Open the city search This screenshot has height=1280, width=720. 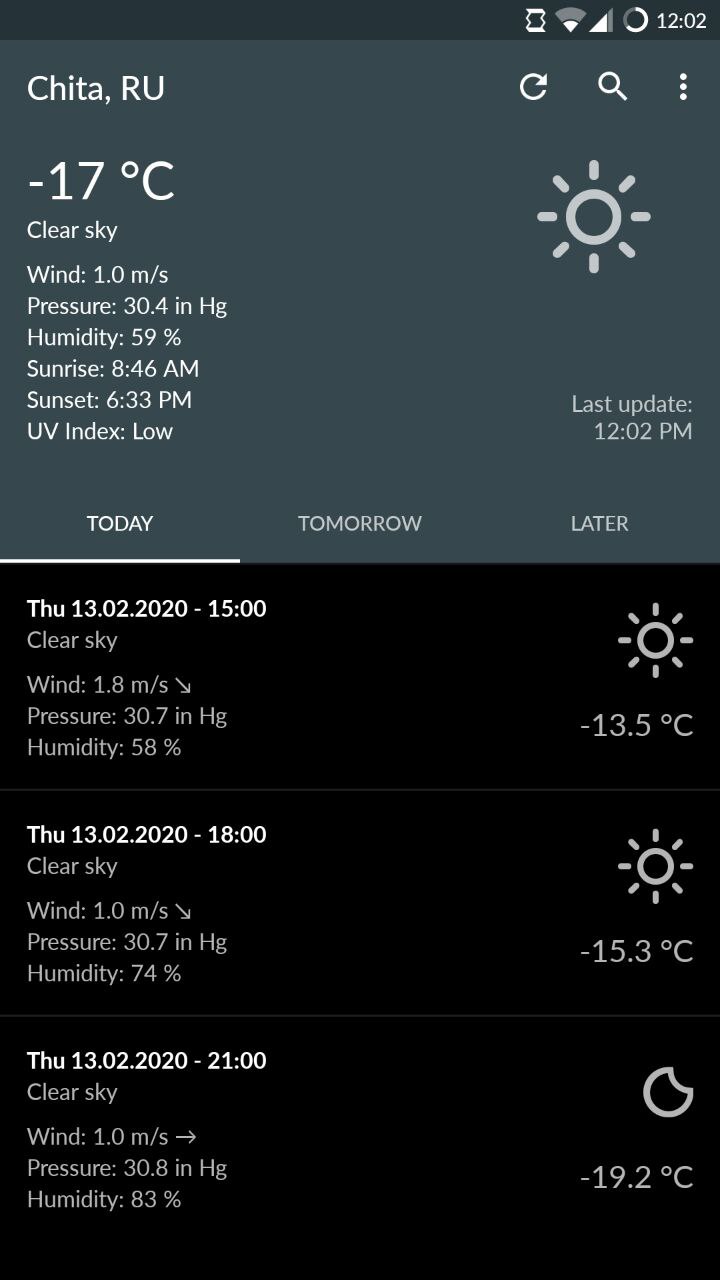[612, 87]
